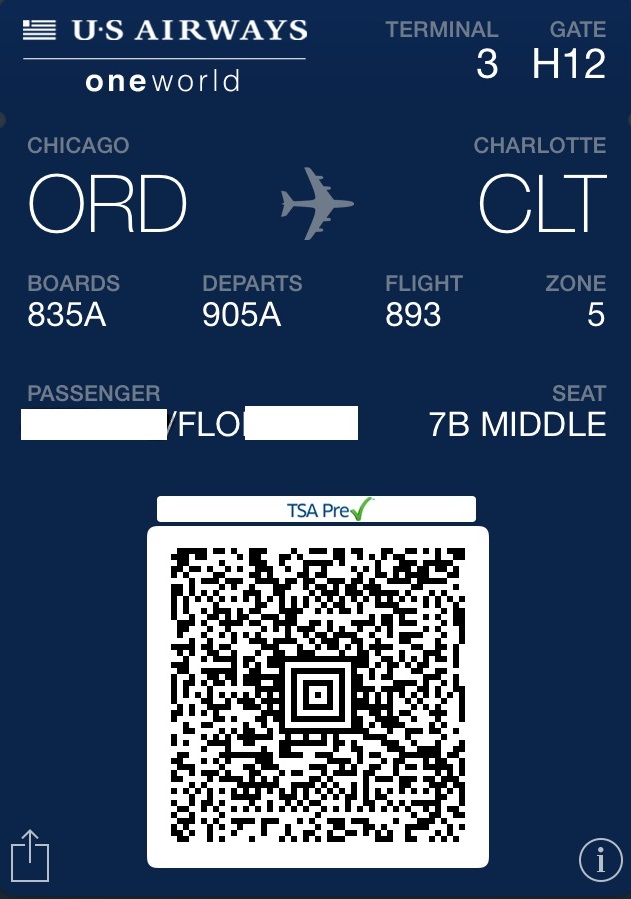Share this US Airways boarding pass
This screenshot has height=899, width=631.
point(30,856)
